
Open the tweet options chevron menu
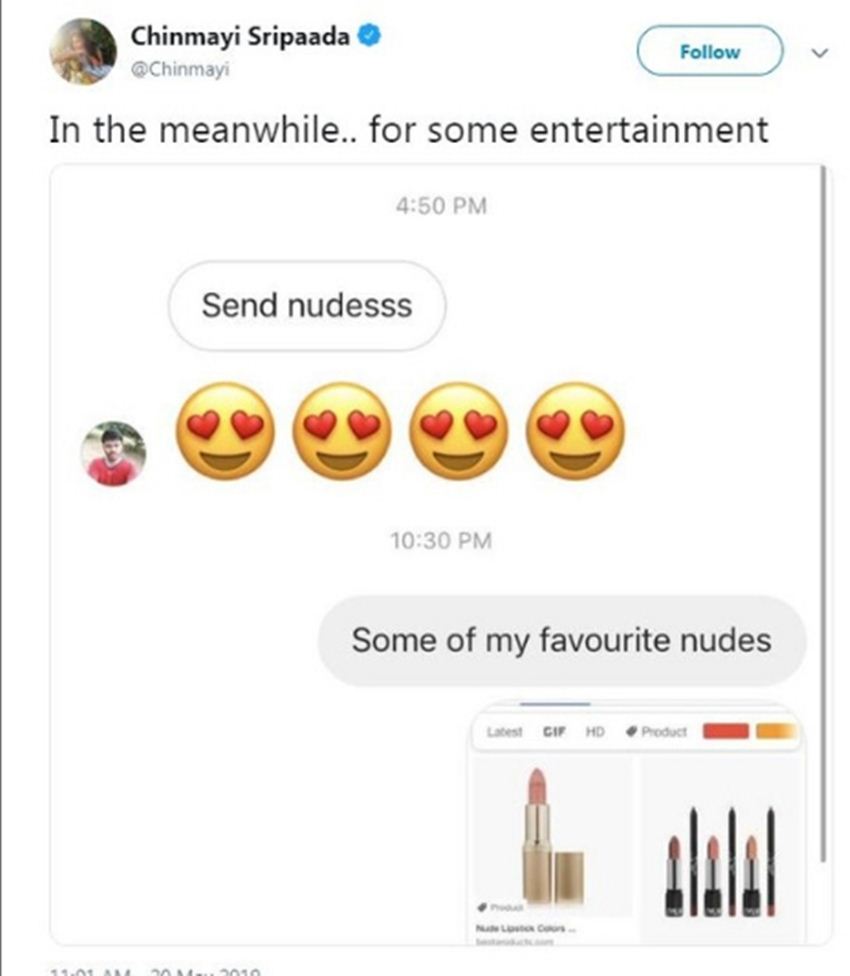click(x=819, y=52)
